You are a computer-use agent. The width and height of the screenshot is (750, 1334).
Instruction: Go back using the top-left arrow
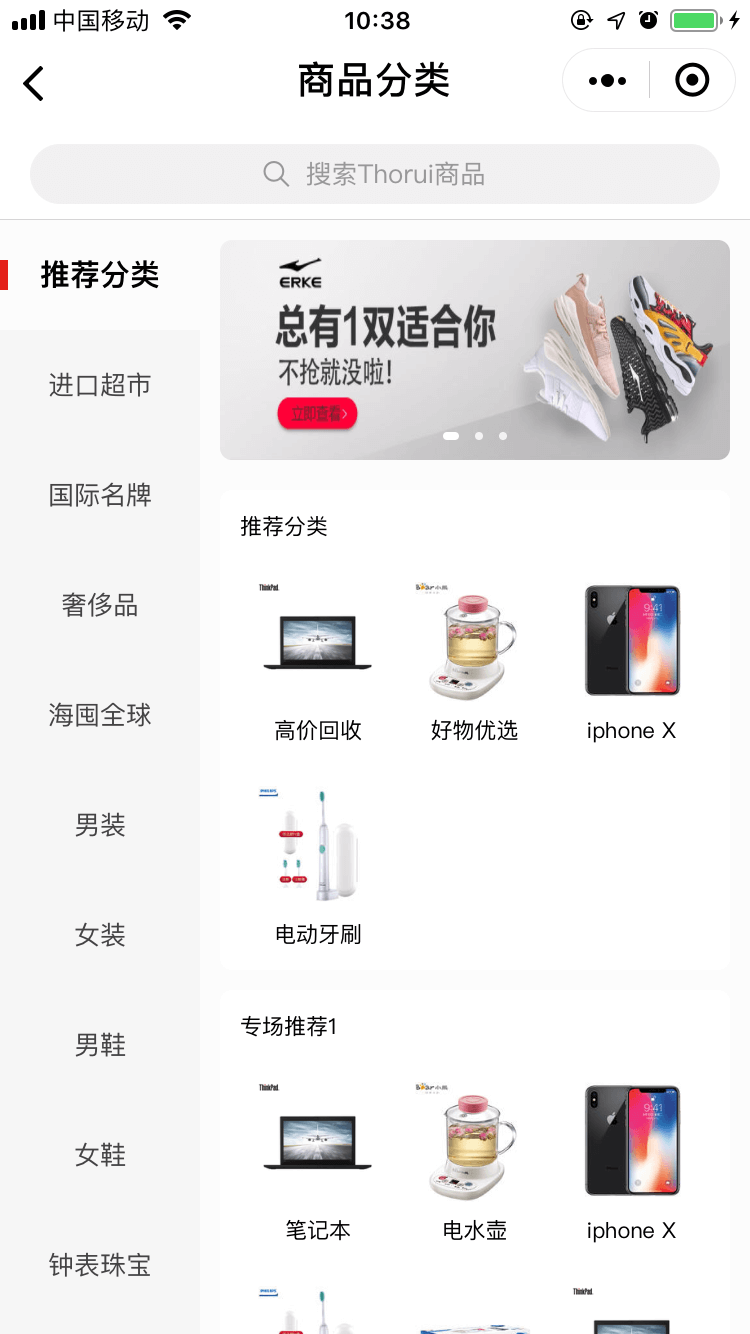tap(34, 83)
